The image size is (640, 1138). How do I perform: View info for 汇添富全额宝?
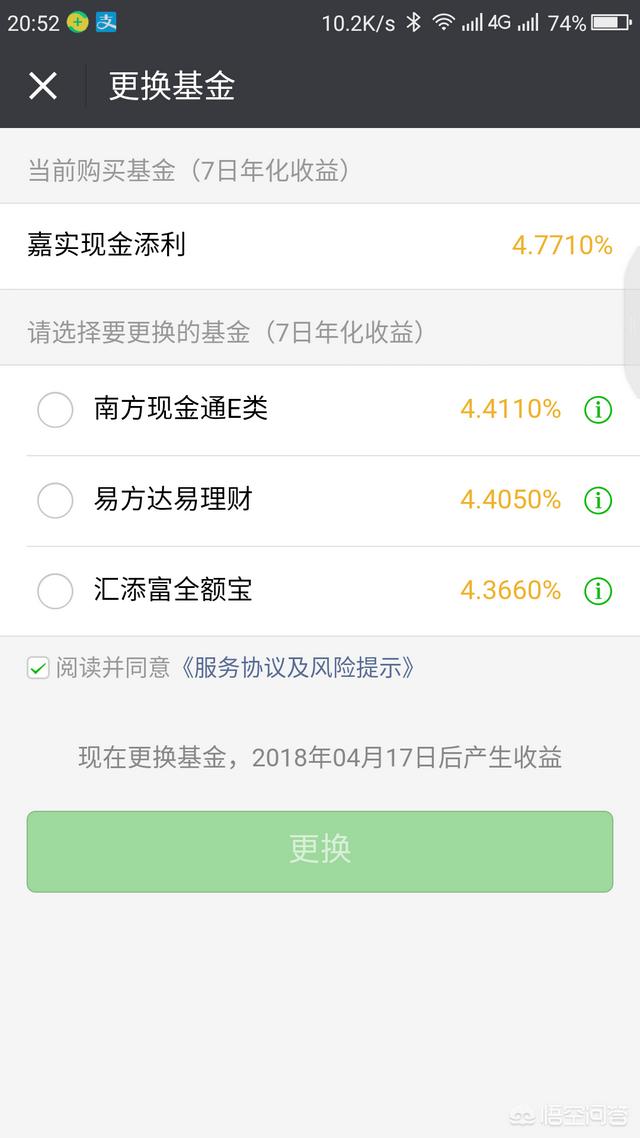(598, 591)
